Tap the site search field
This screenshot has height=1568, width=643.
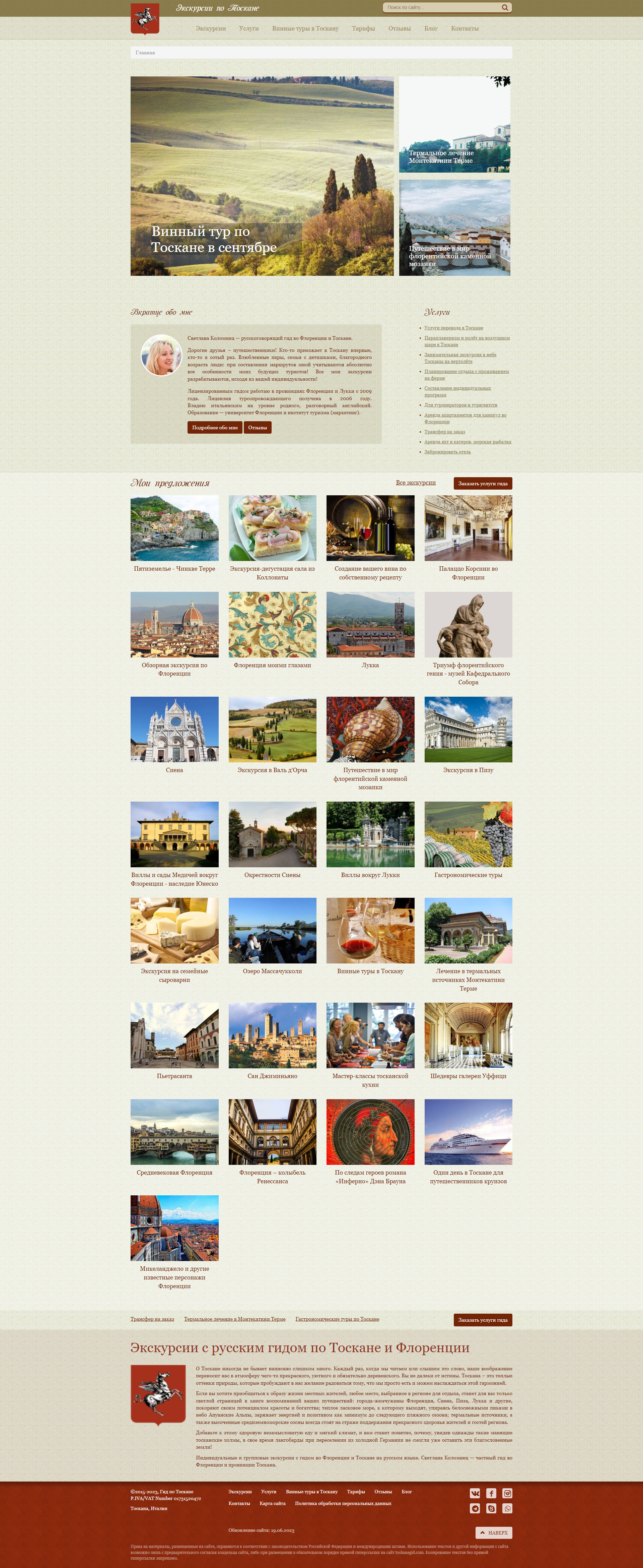(441, 8)
